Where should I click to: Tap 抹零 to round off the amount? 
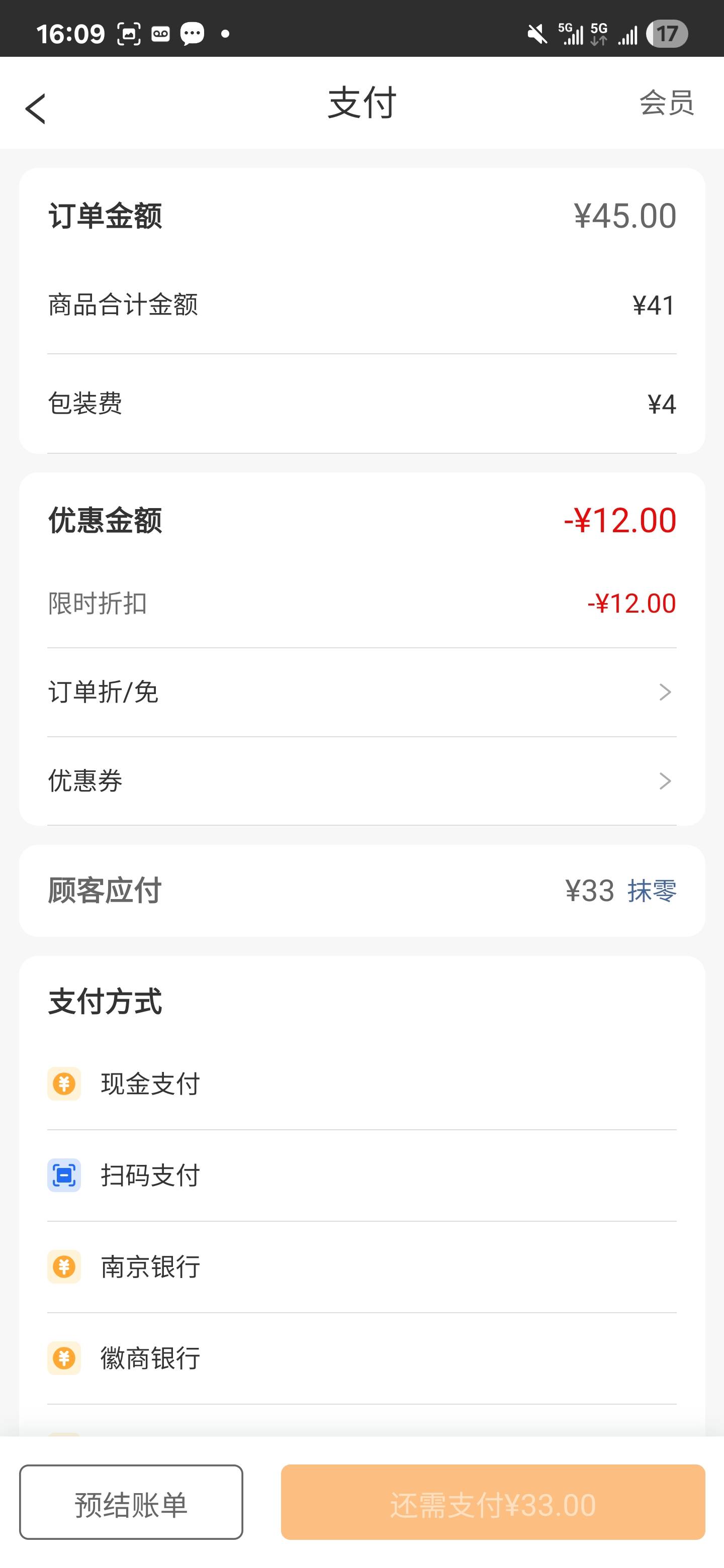(652, 891)
